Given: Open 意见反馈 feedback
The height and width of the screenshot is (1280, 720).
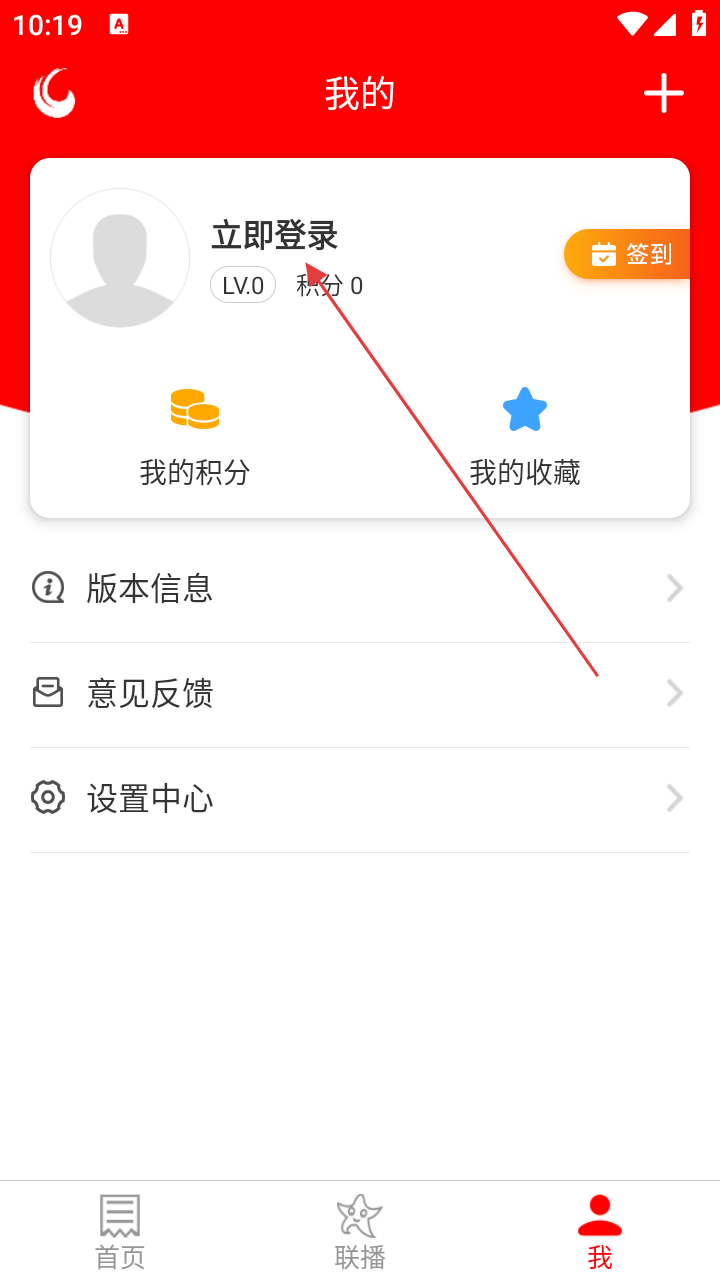Looking at the screenshot, I should pos(360,694).
